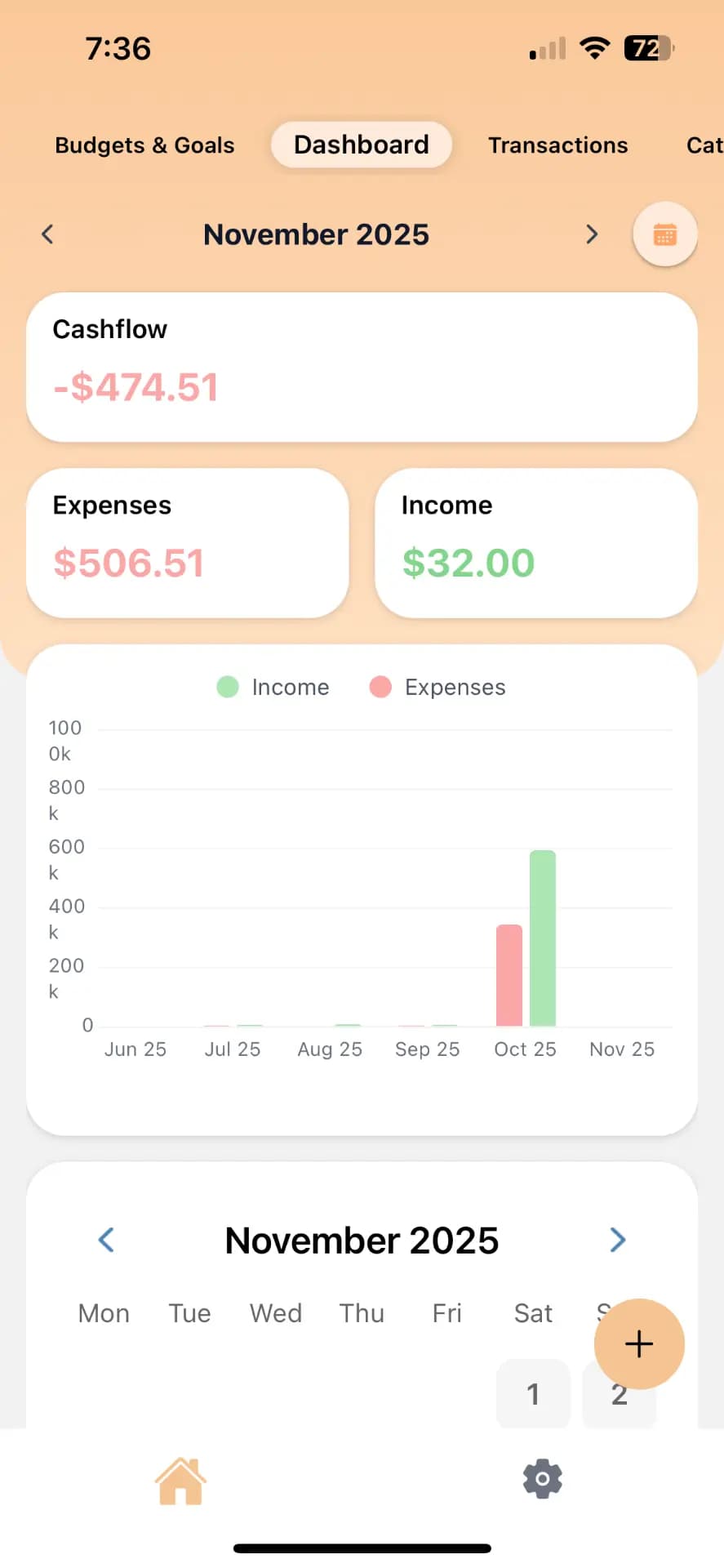Click the red Expenses legend dot
Screen dimensions: 724x1568
pyautogui.click(x=379, y=687)
